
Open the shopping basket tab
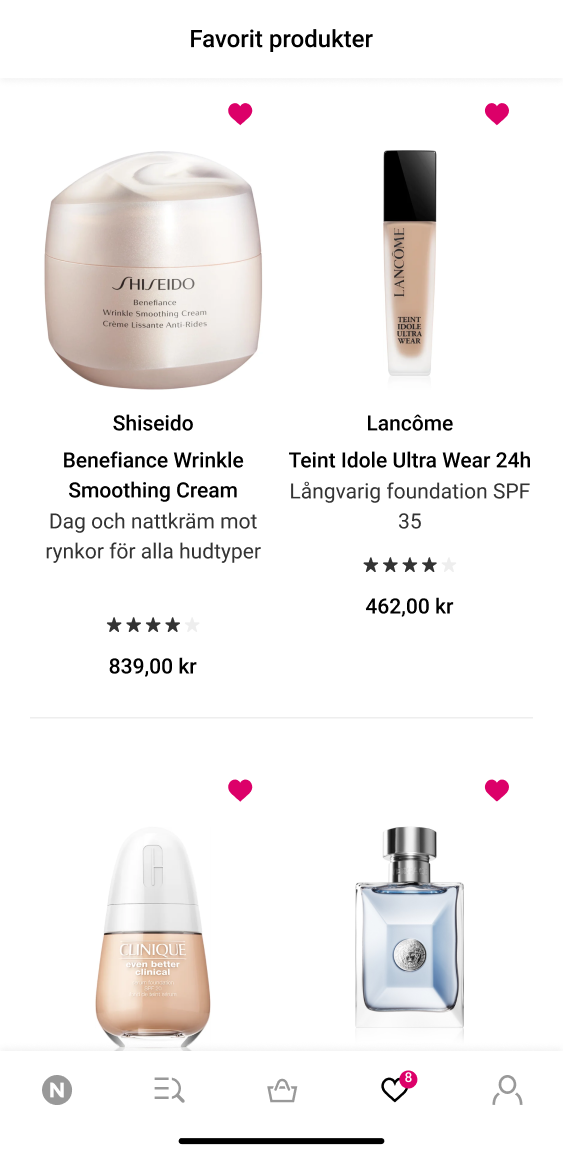coord(282,1090)
